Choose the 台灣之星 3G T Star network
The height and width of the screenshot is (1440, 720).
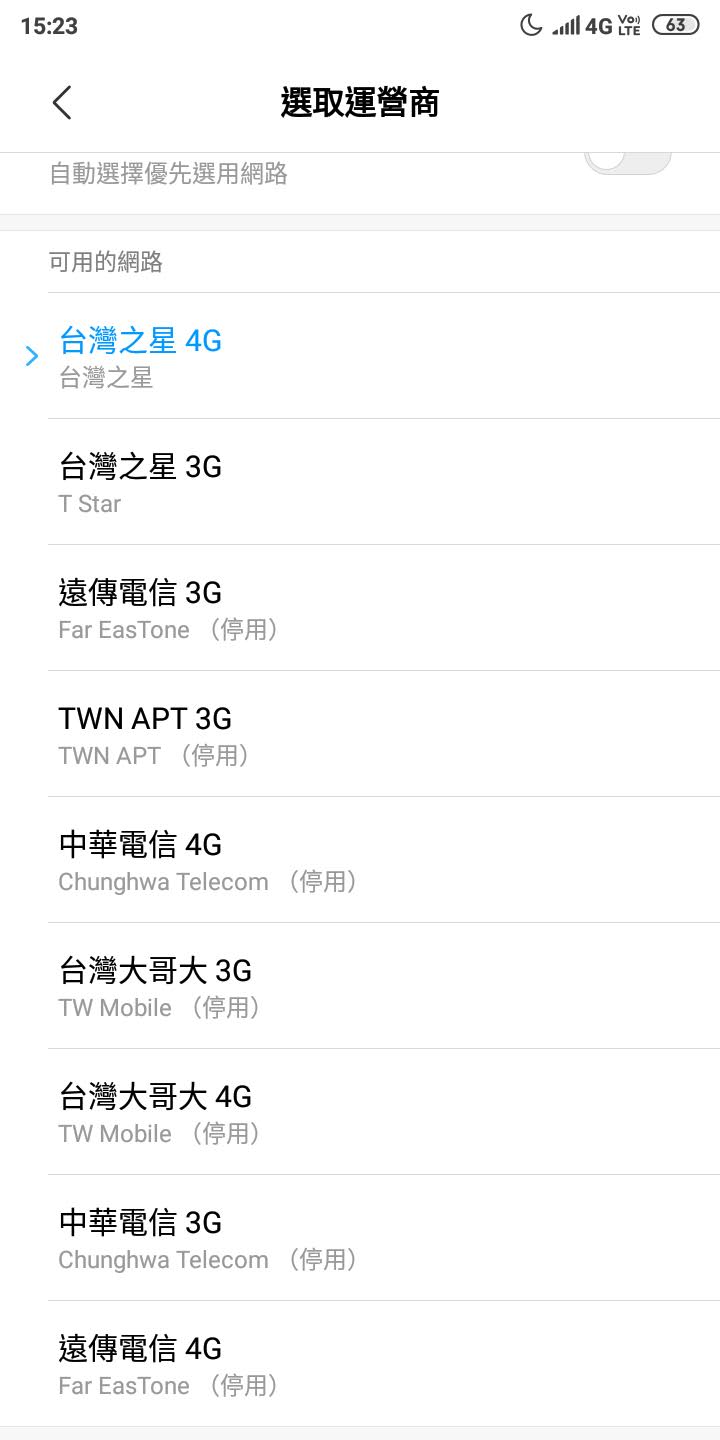(x=360, y=483)
